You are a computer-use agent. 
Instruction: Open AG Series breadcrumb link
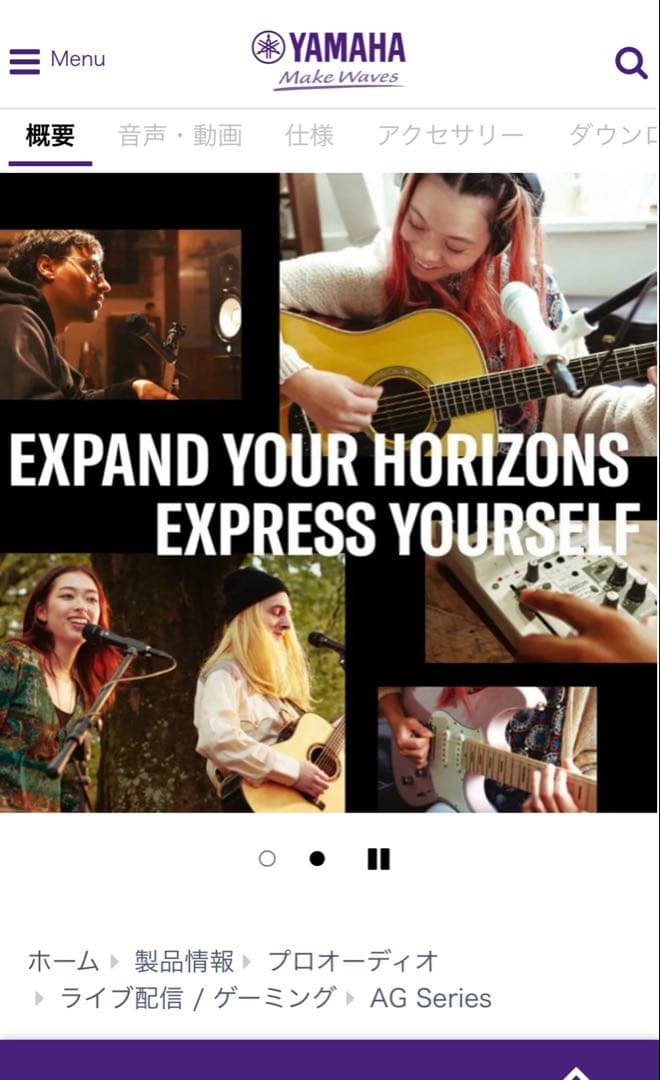[x=430, y=998]
